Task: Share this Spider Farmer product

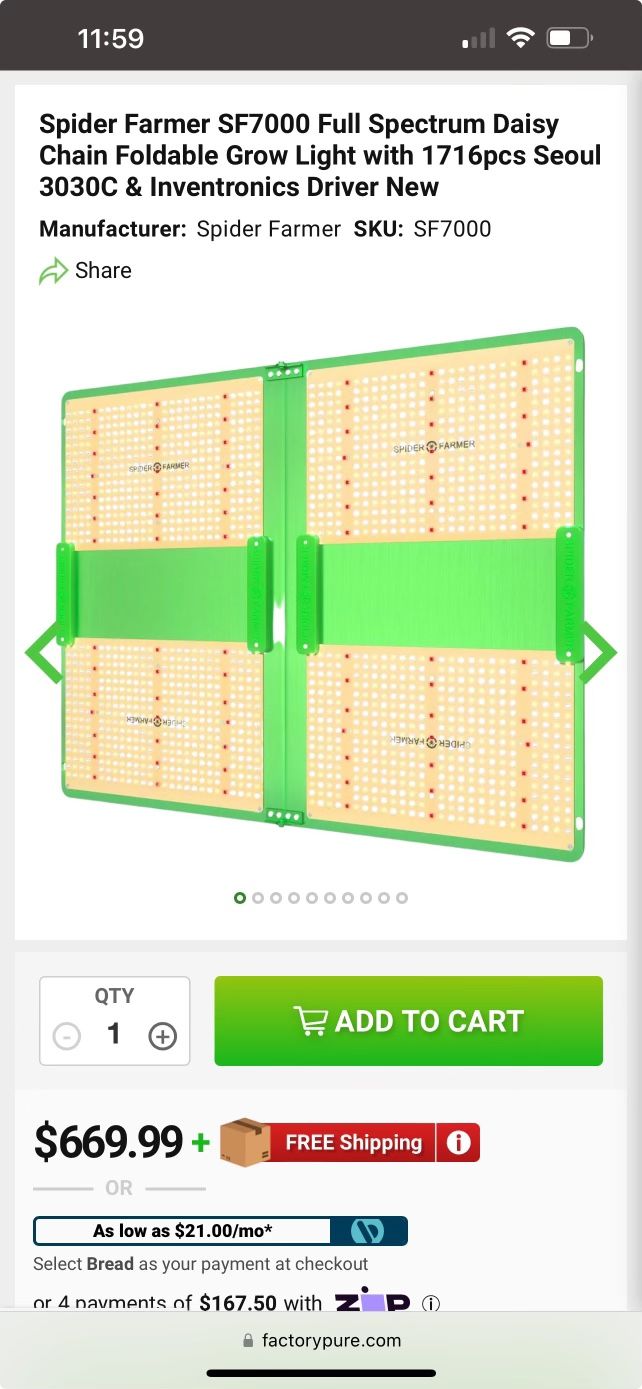Action: 85,271
